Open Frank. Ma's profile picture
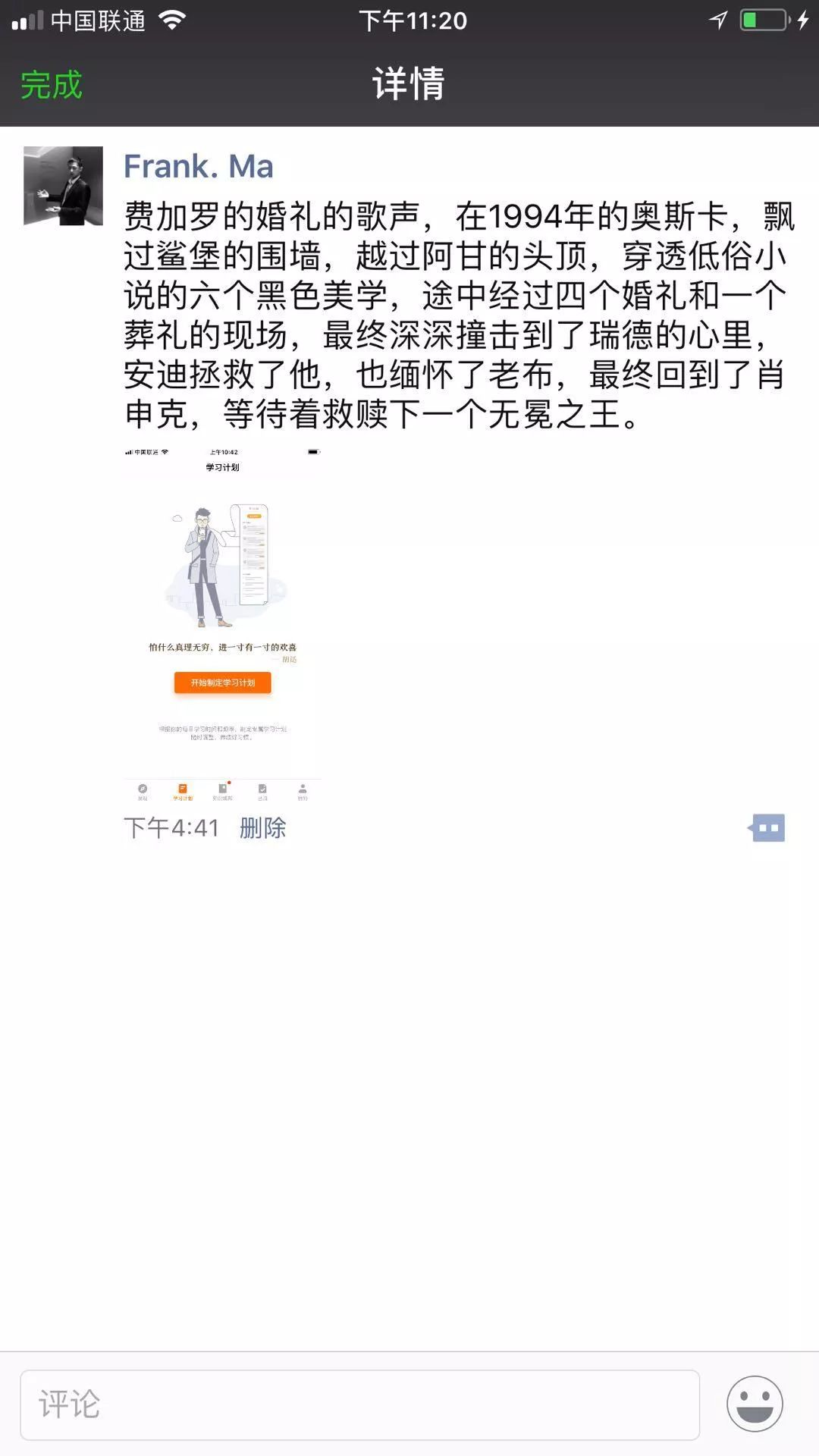 [63, 186]
